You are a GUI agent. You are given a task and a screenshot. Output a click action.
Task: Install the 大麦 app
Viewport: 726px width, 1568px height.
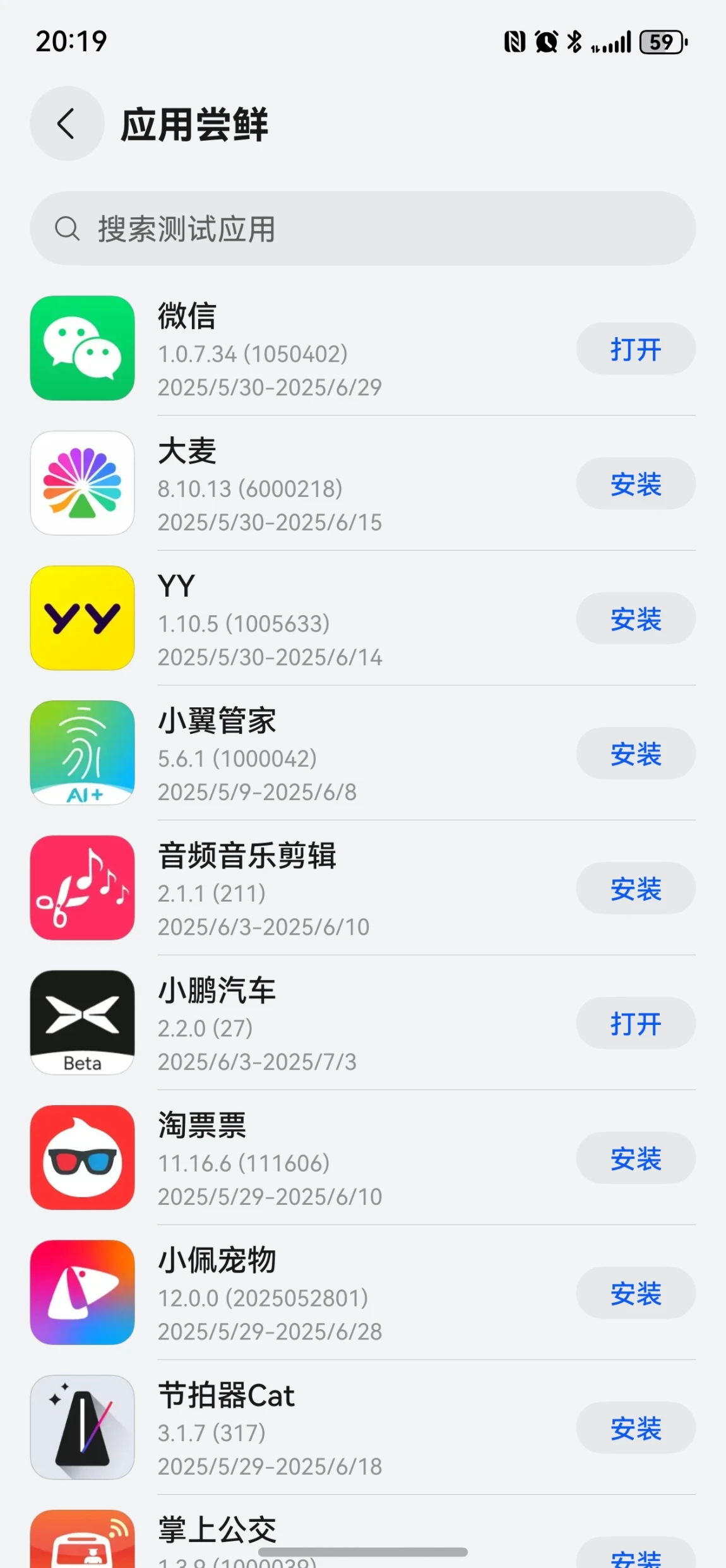pyautogui.click(x=636, y=484)
